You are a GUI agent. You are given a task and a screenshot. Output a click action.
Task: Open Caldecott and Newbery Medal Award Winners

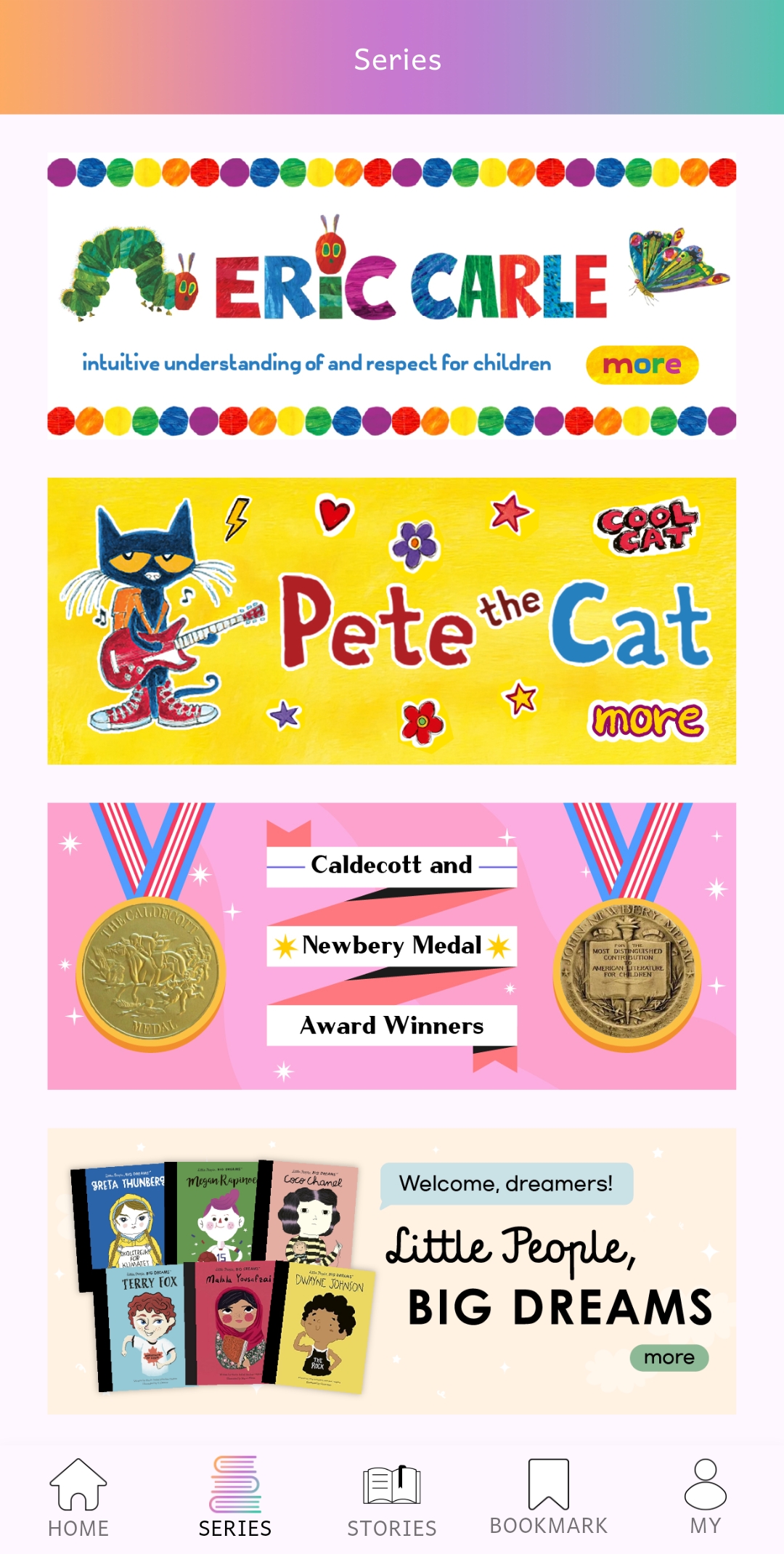pos(391,945)
